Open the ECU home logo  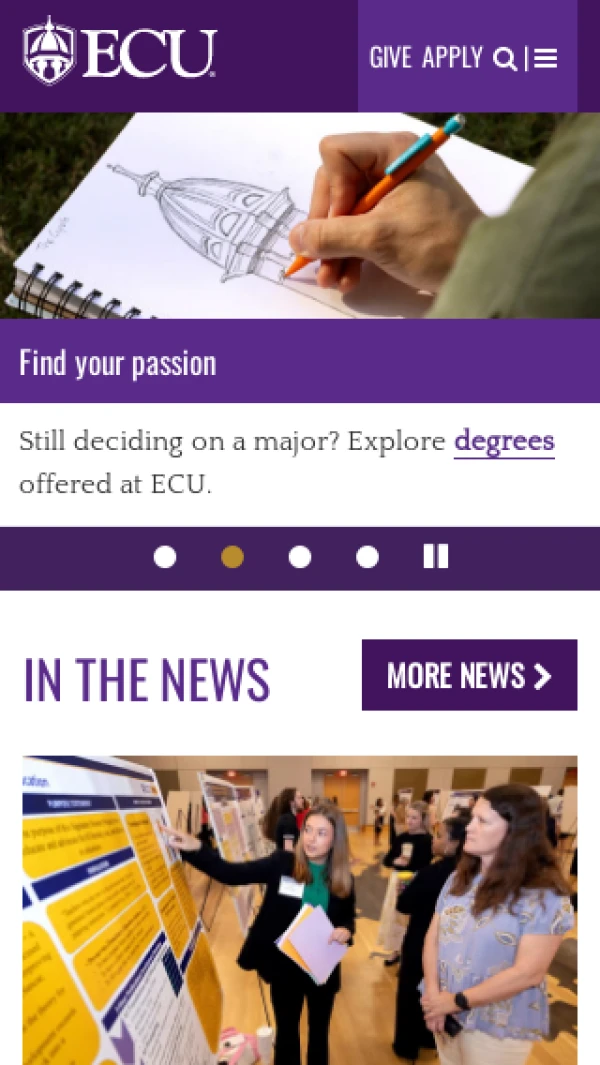click(x=120, y=51)
